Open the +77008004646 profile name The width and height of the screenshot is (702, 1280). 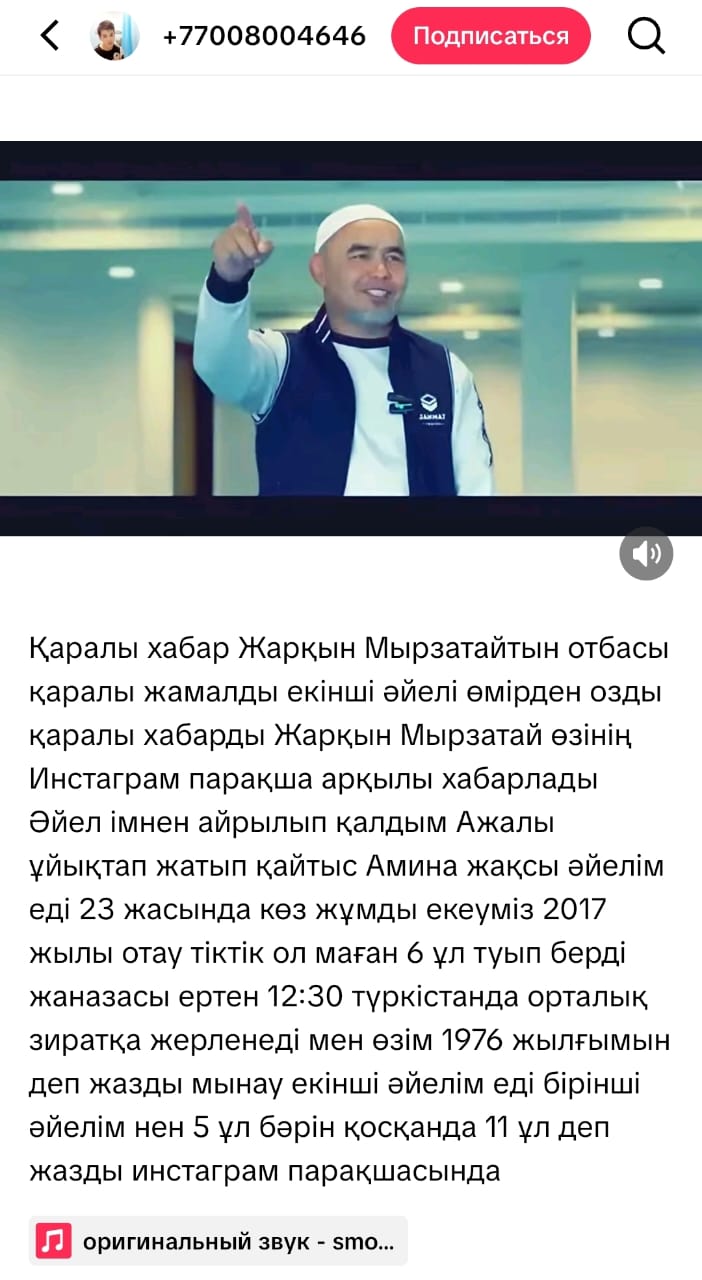pyautogui.click(x=264, y=37)
